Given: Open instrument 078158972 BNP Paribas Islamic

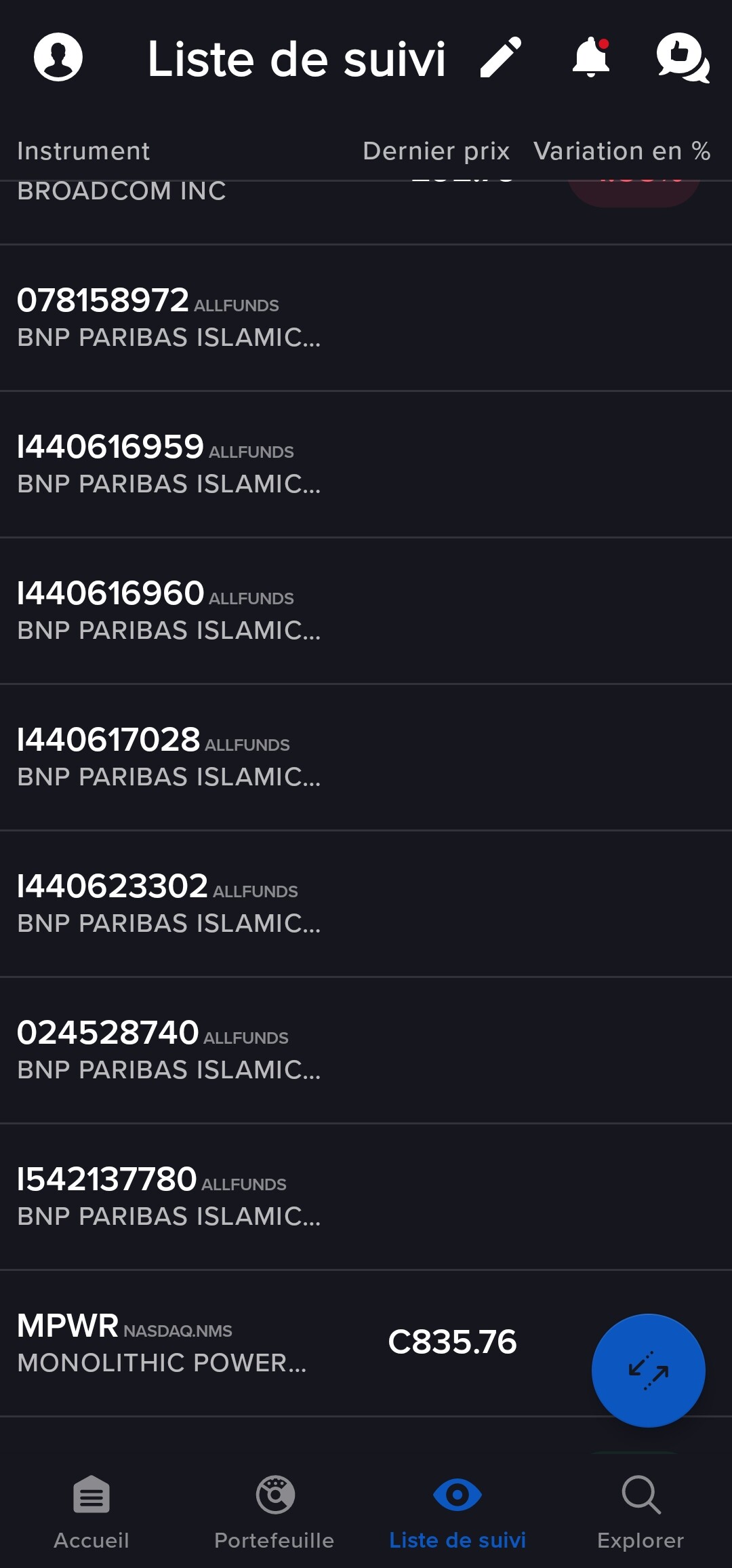Looking at the screenshot, I should pyautogui.click(x=366, y=318).
